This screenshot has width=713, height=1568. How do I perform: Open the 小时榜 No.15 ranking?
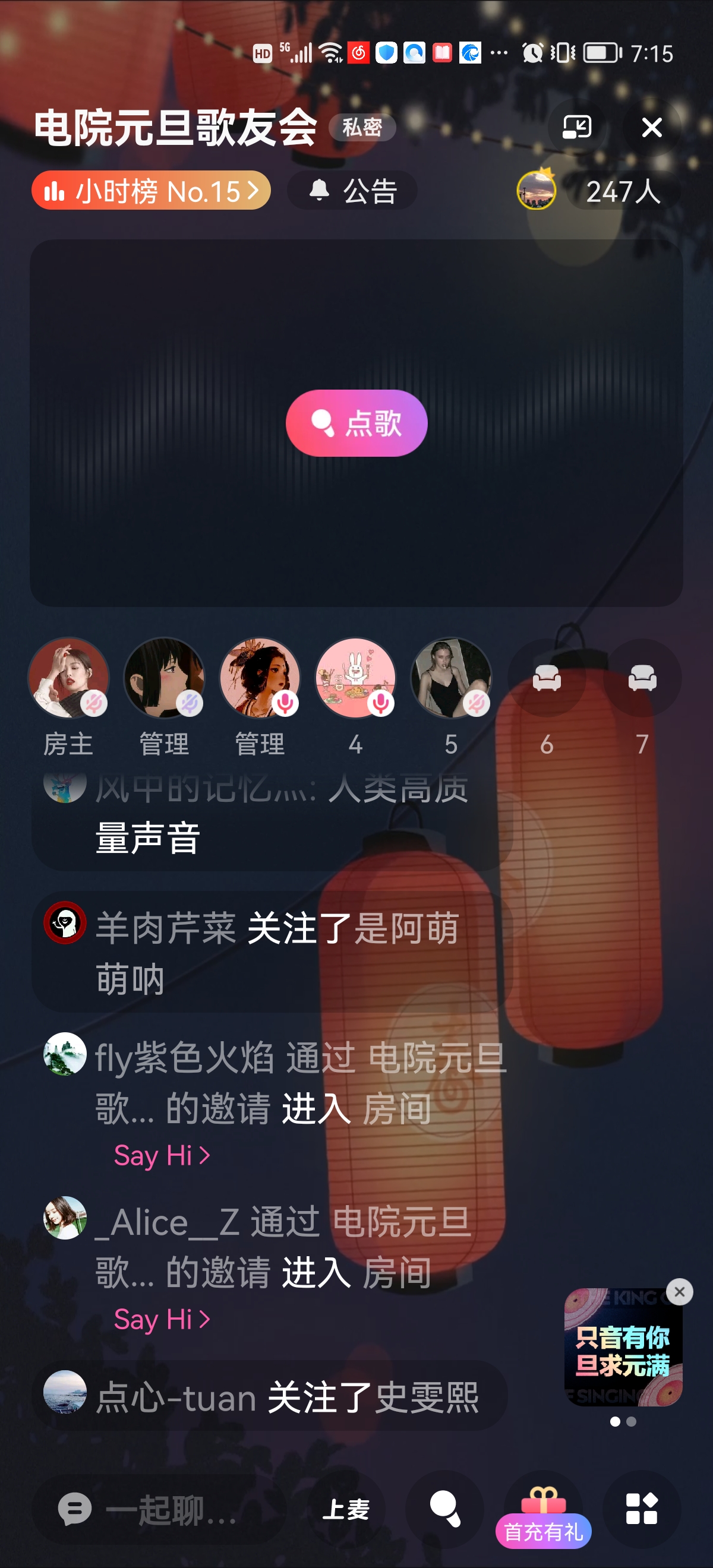(x=151, y=191)
